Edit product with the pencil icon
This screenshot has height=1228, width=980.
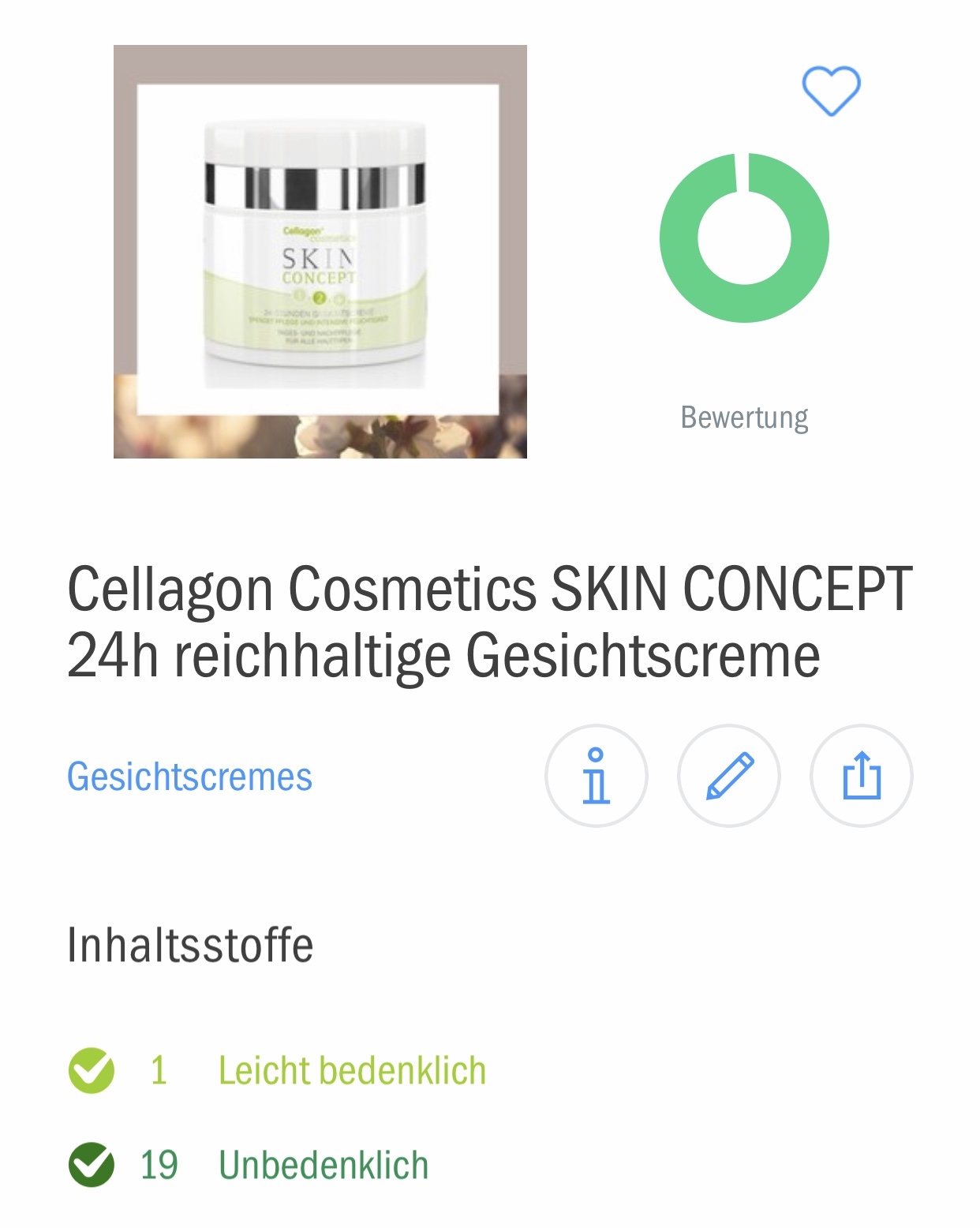pos(729,776)
